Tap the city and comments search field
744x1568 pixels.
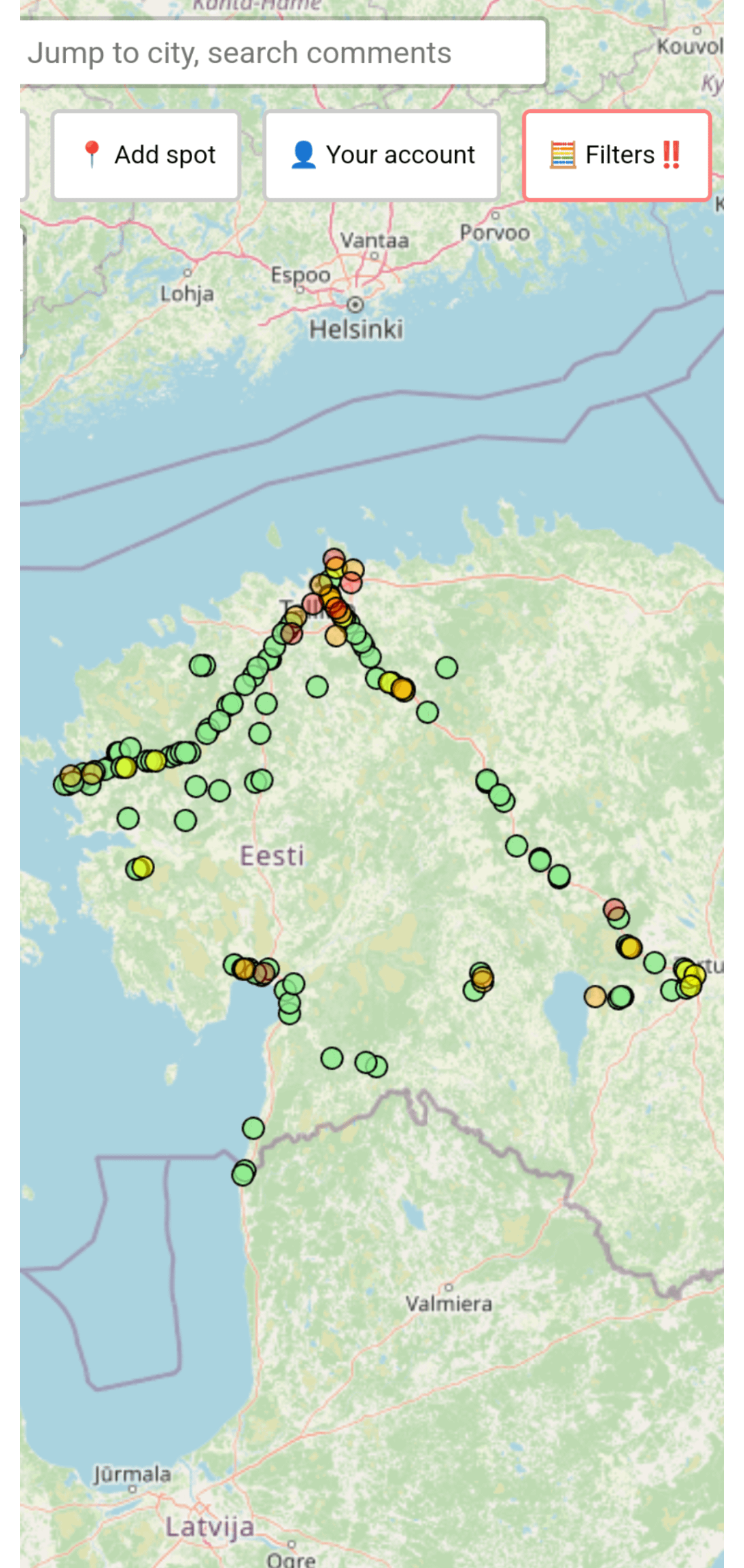(x=283, y=53)
